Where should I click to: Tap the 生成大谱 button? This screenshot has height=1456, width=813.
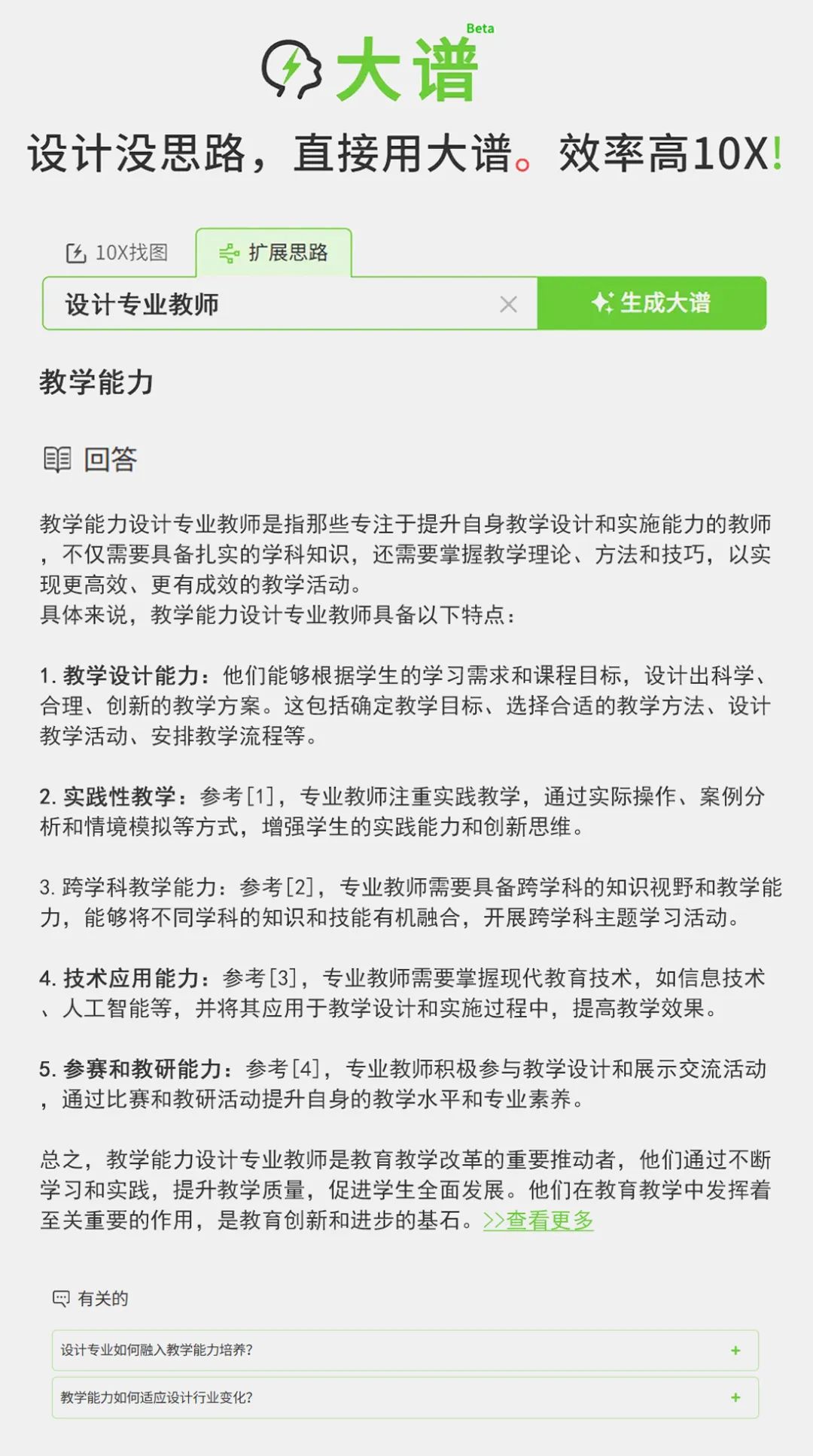[651, 303]
